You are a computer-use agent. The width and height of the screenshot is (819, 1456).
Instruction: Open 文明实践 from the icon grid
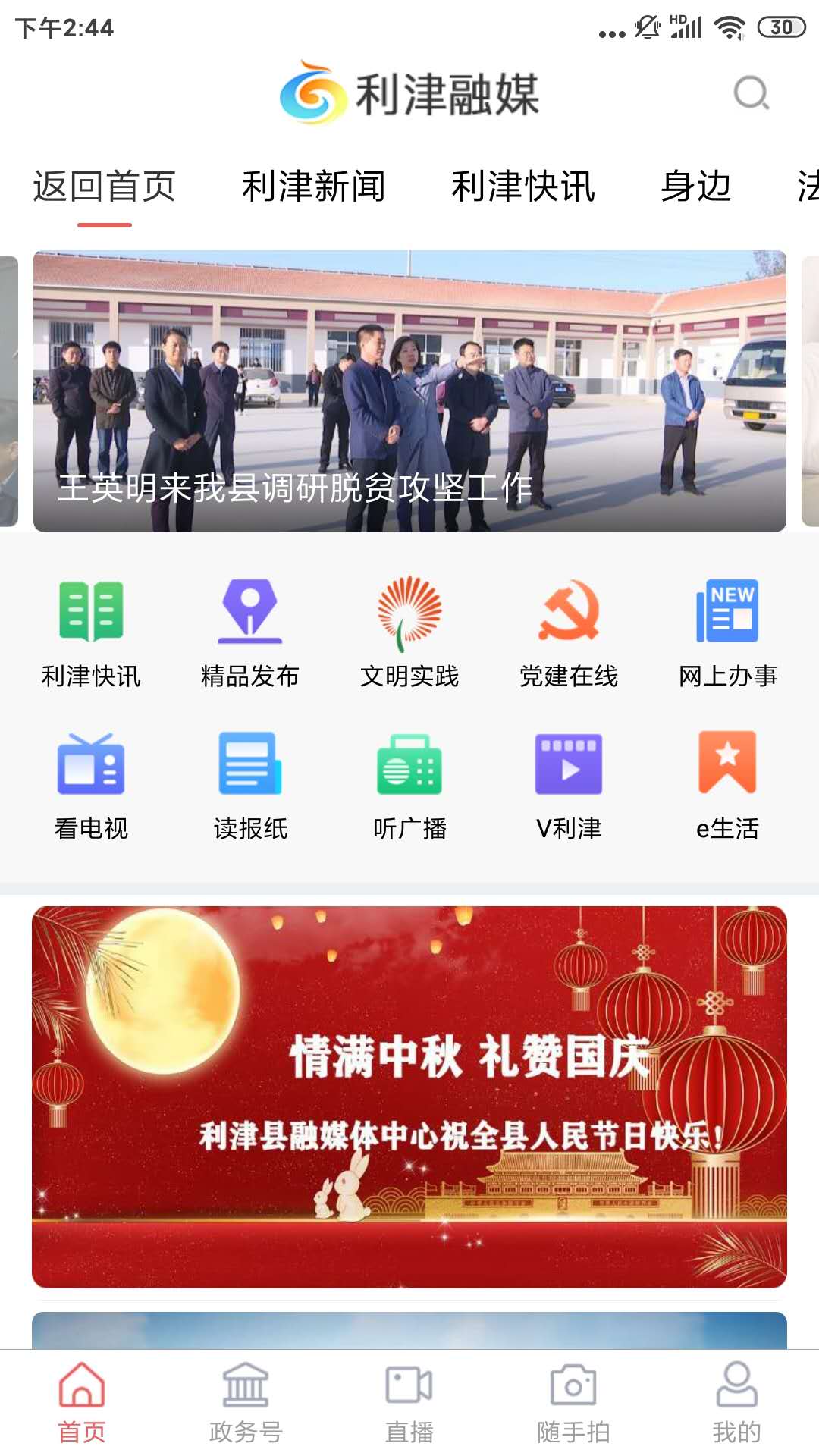tap(409, 629)
